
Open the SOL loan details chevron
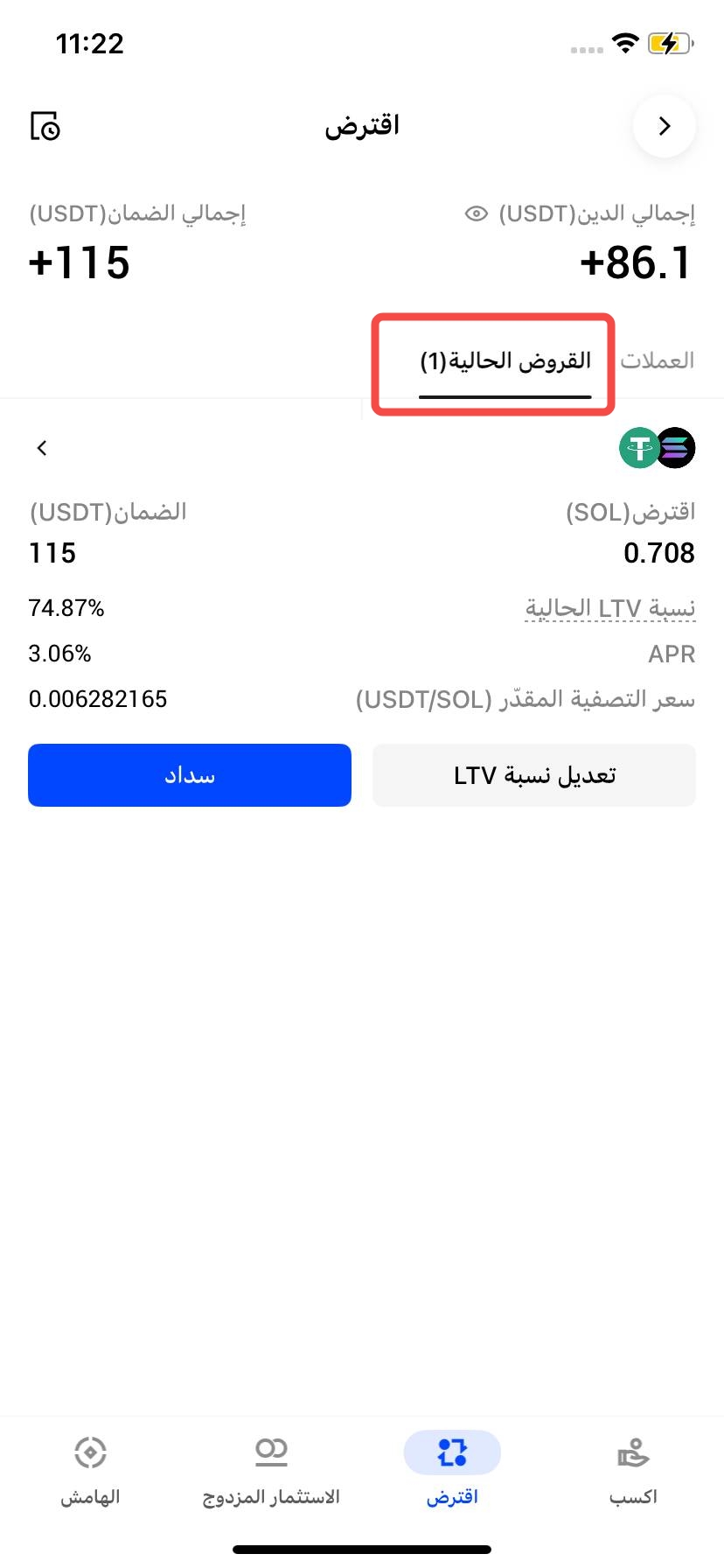[42, 448]
